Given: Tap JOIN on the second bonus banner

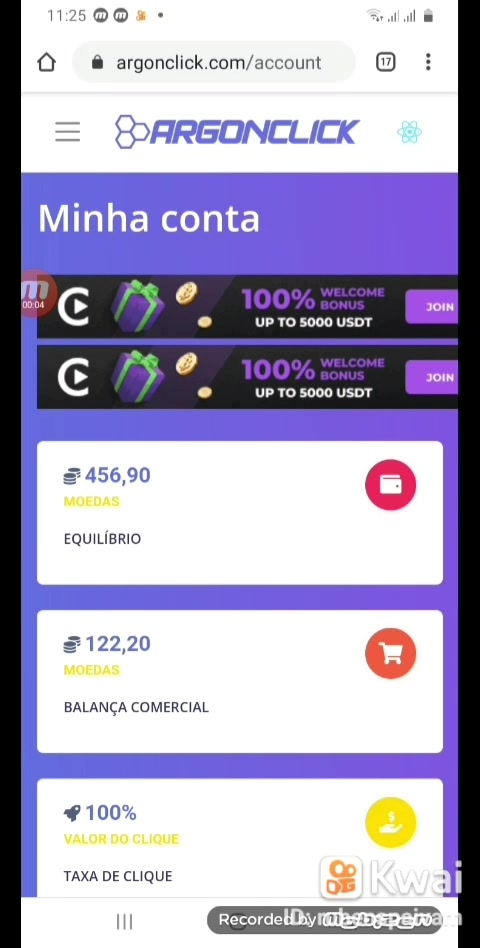Looking at the screenshot, I should click(x=432, y=377).
